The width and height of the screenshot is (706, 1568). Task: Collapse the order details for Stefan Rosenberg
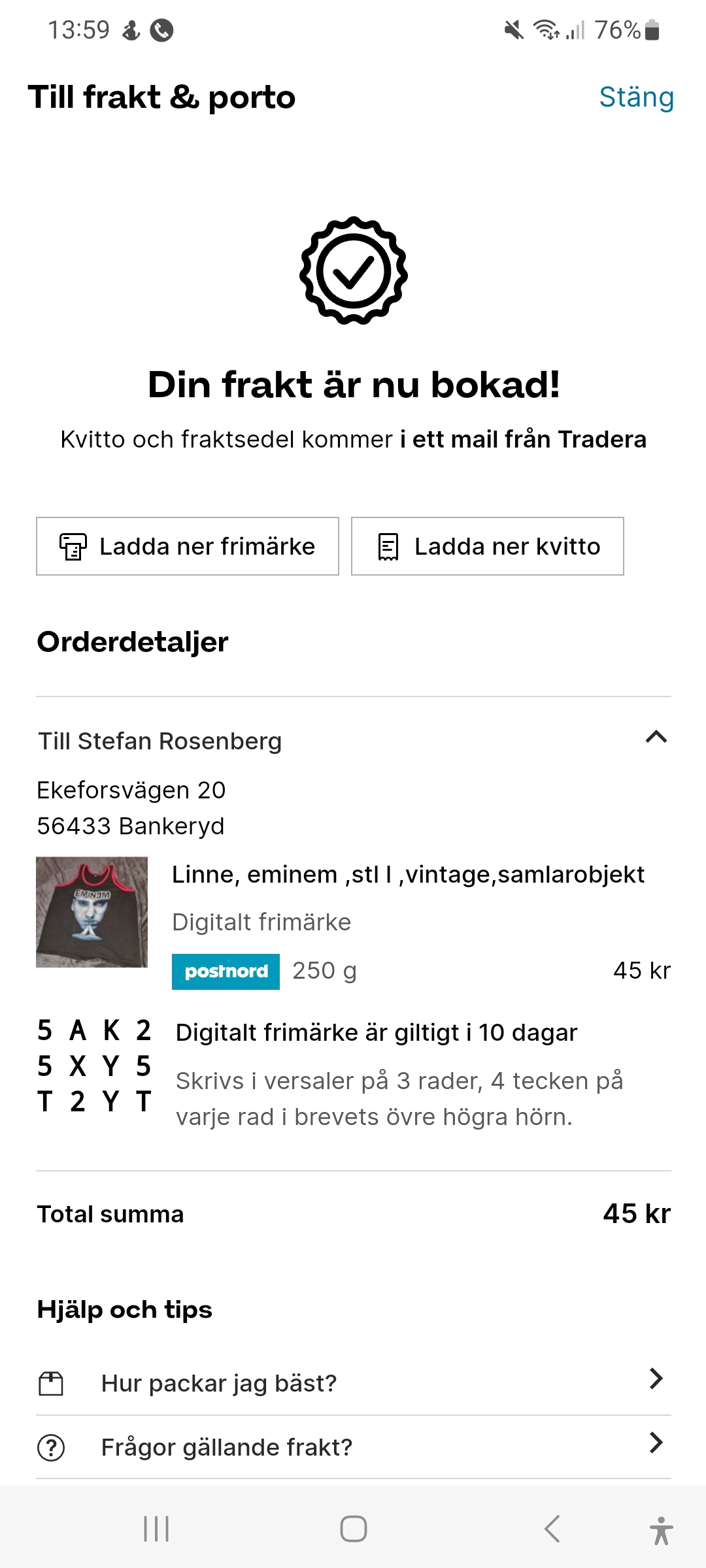coord(656,738)
